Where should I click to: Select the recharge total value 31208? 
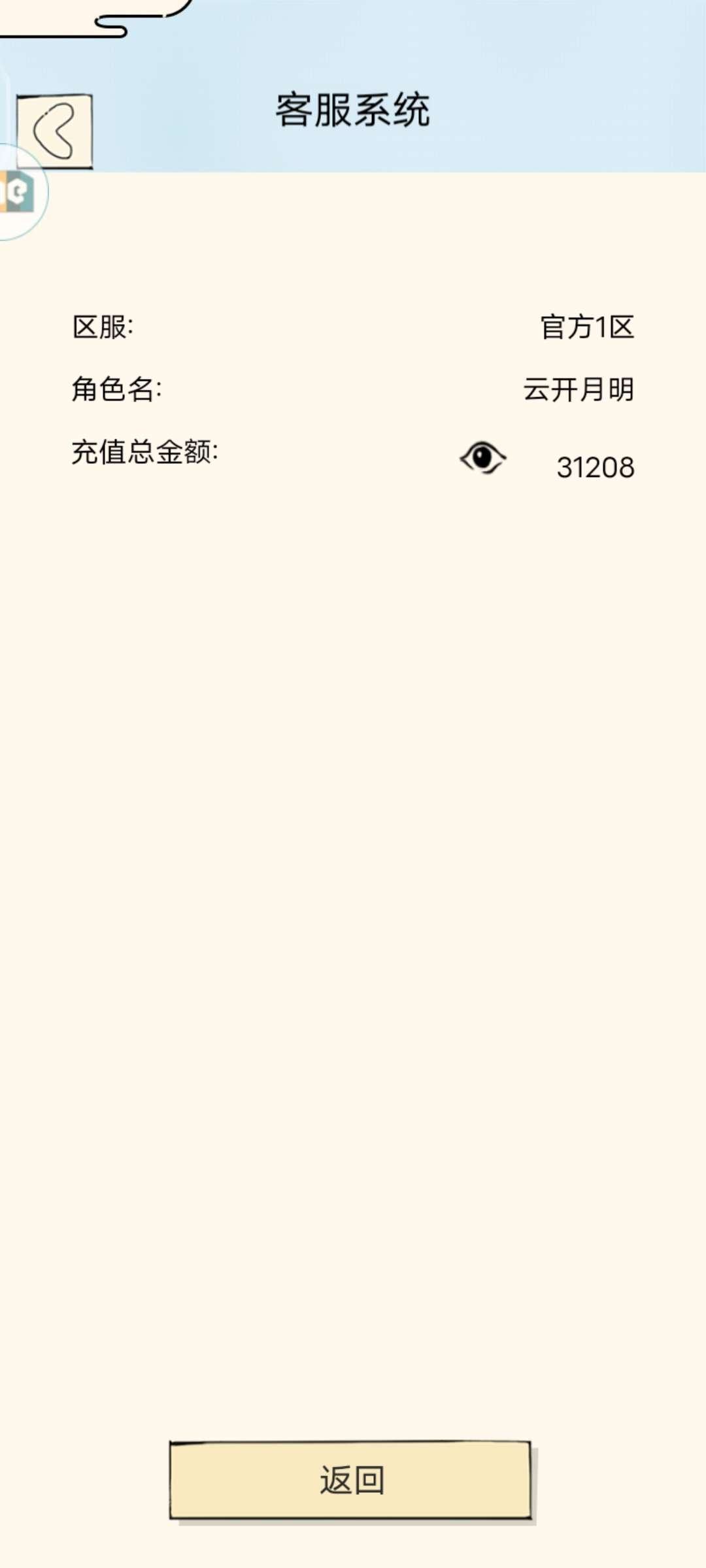(x=596, y=465)
